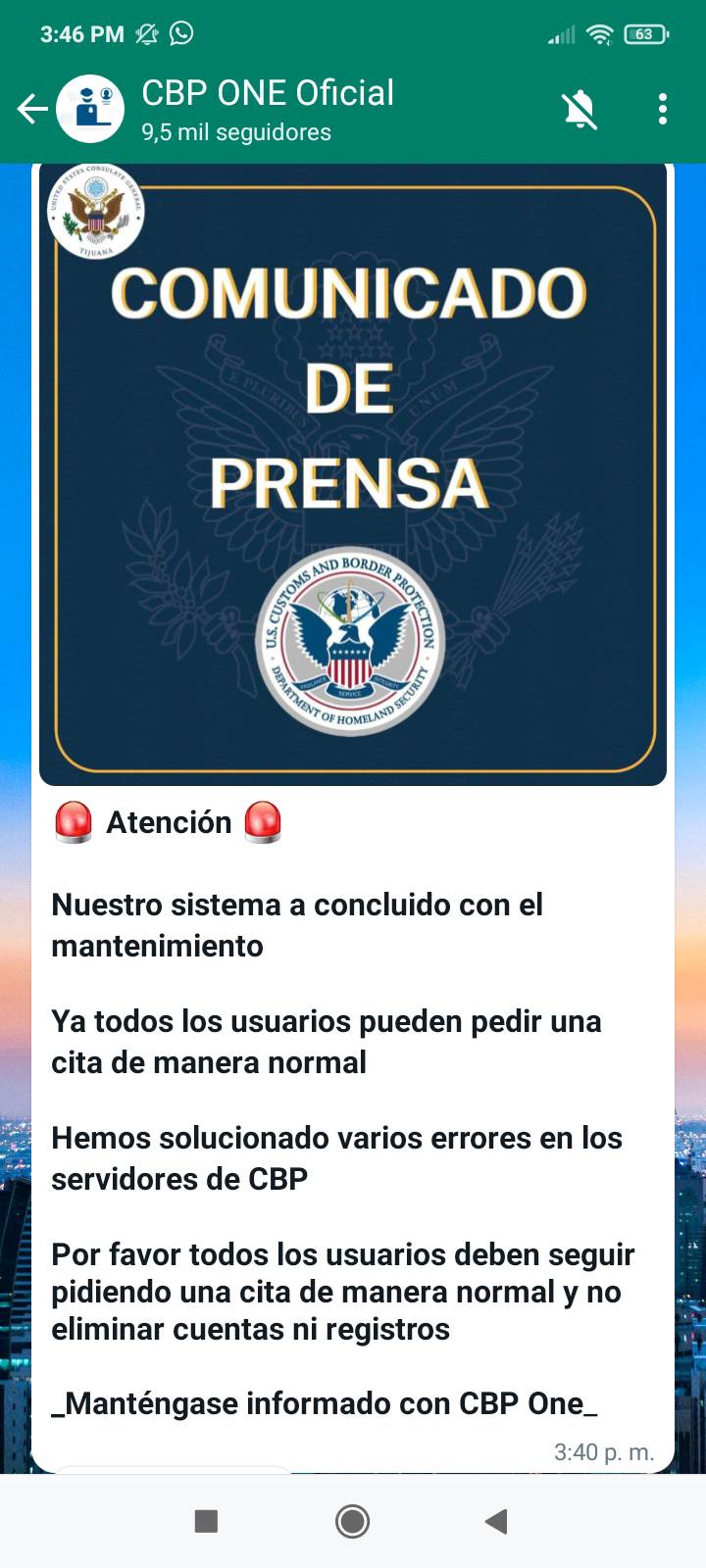706x1568 pixels.
Task: Open the Comunicado de Prensa image
Action: [x=353, y=475]
